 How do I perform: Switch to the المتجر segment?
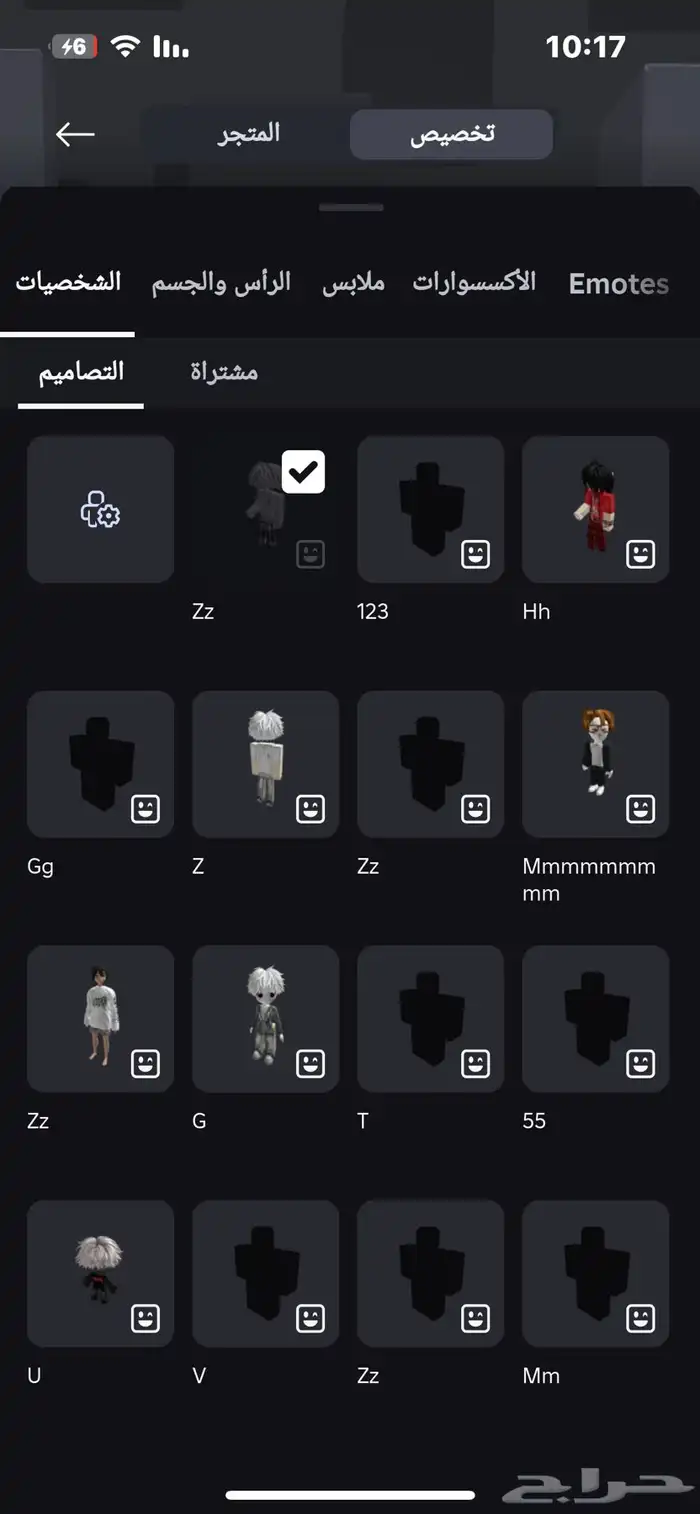pyautogui.click(x=249, y=134)
